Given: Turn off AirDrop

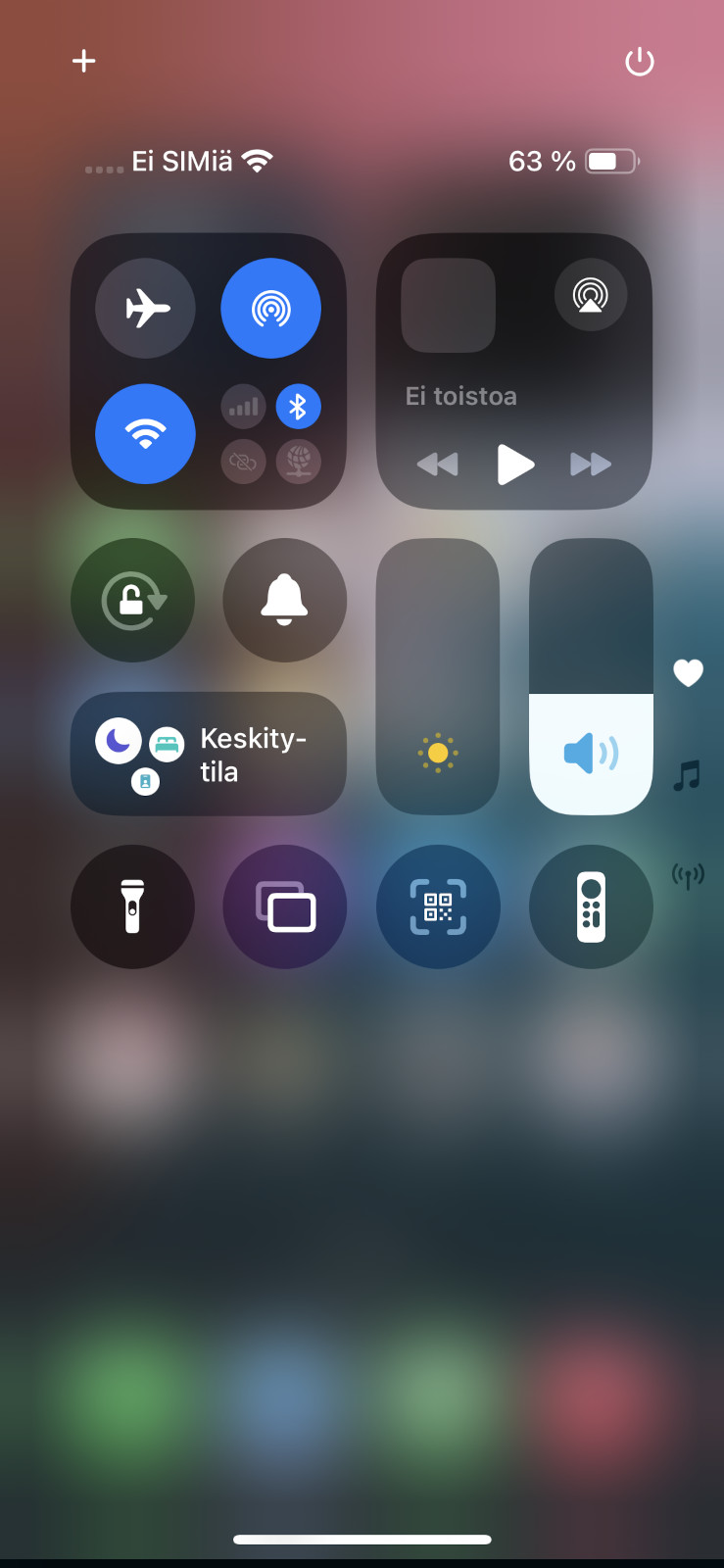Looking at the screenshot, I should pos(270,308).
